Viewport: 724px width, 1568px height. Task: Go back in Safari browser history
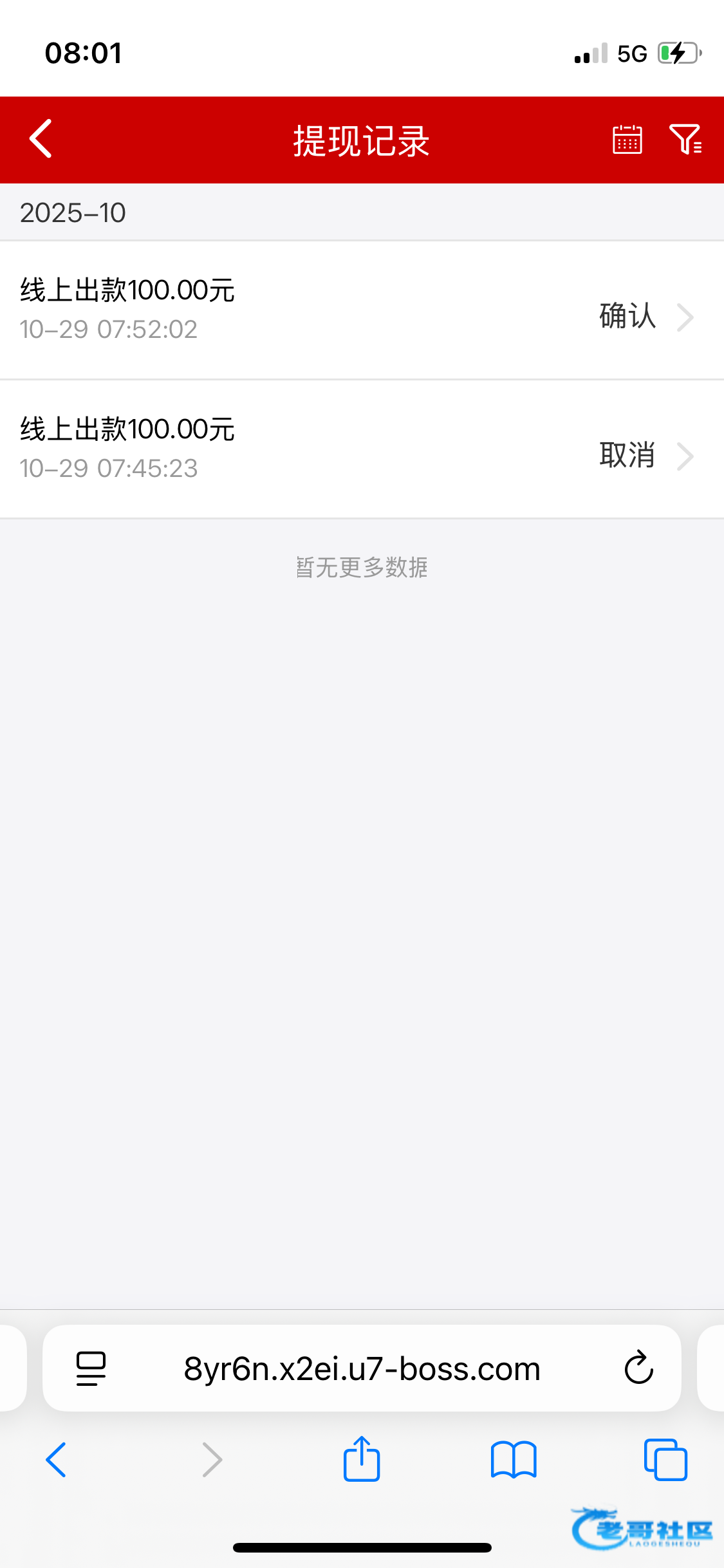coord(56,1460)
